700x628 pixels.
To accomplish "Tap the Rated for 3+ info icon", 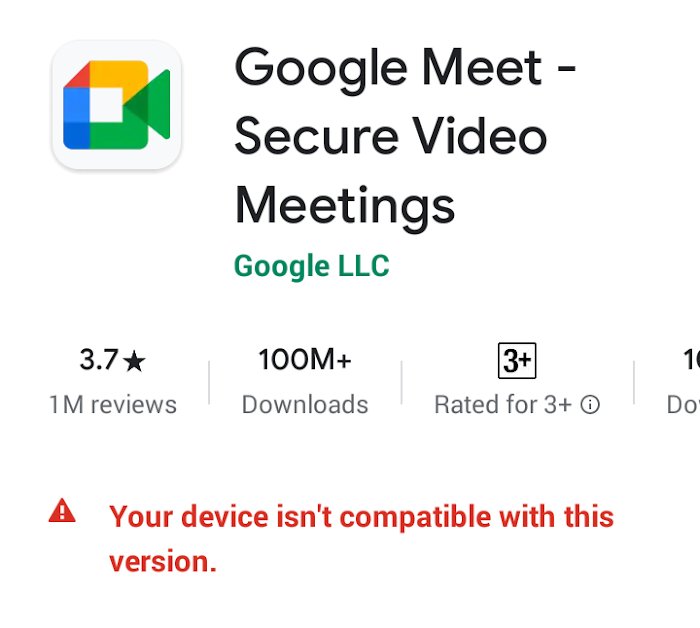I will 591,405.
